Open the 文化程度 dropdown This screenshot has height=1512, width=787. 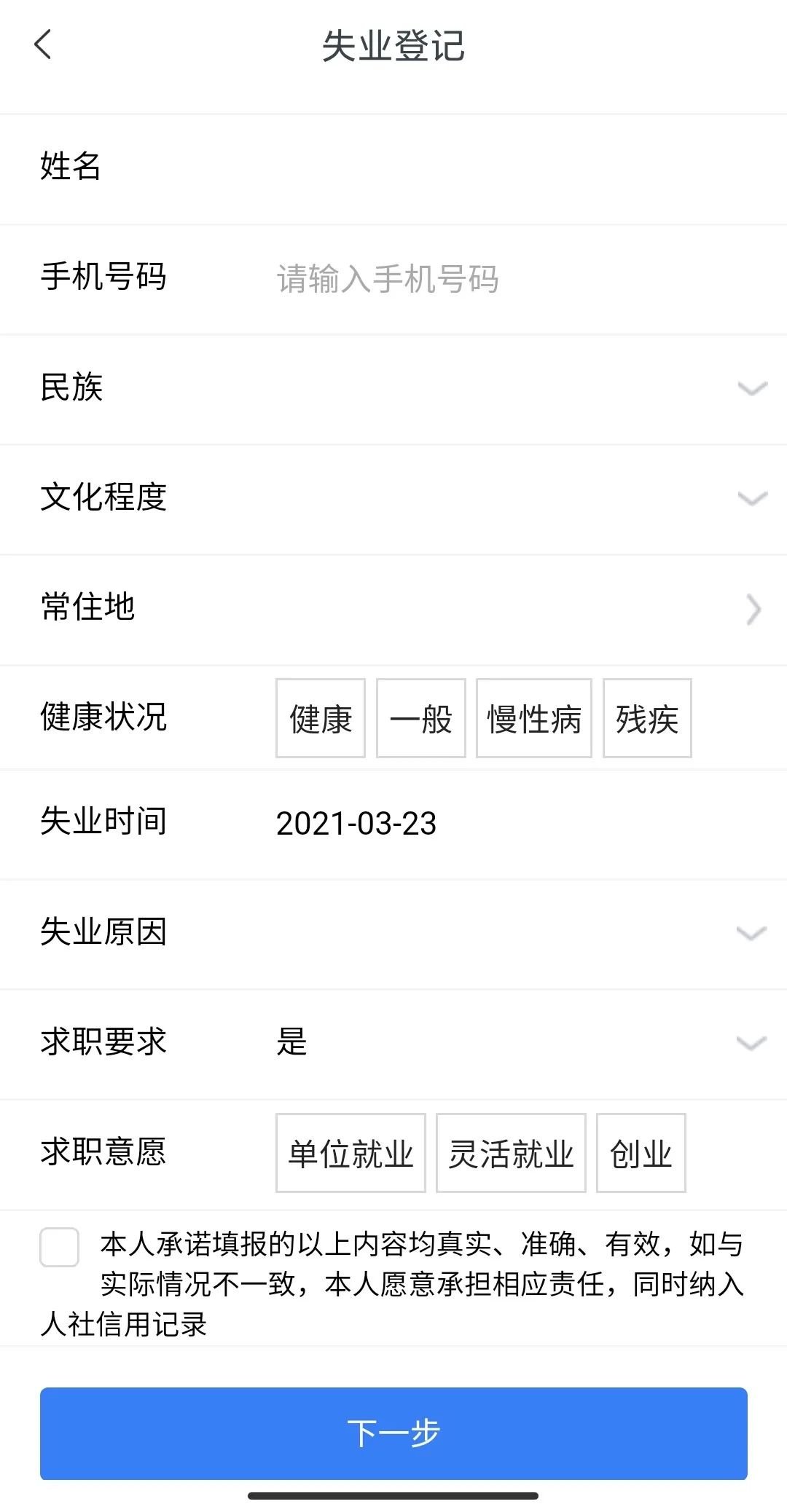pyautogui.click(x=752, y=498)
